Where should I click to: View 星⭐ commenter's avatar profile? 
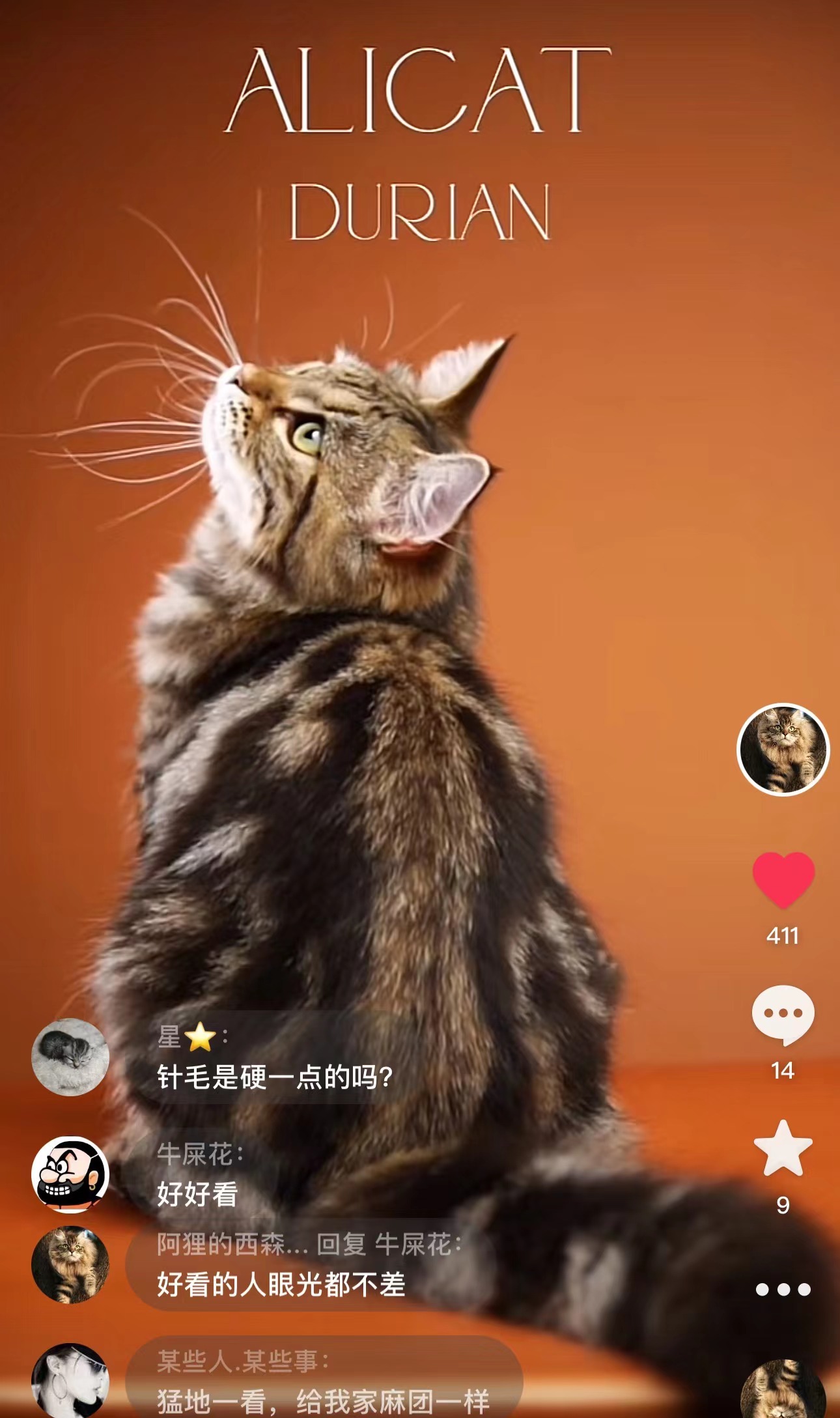click(x=70, y=1056)
